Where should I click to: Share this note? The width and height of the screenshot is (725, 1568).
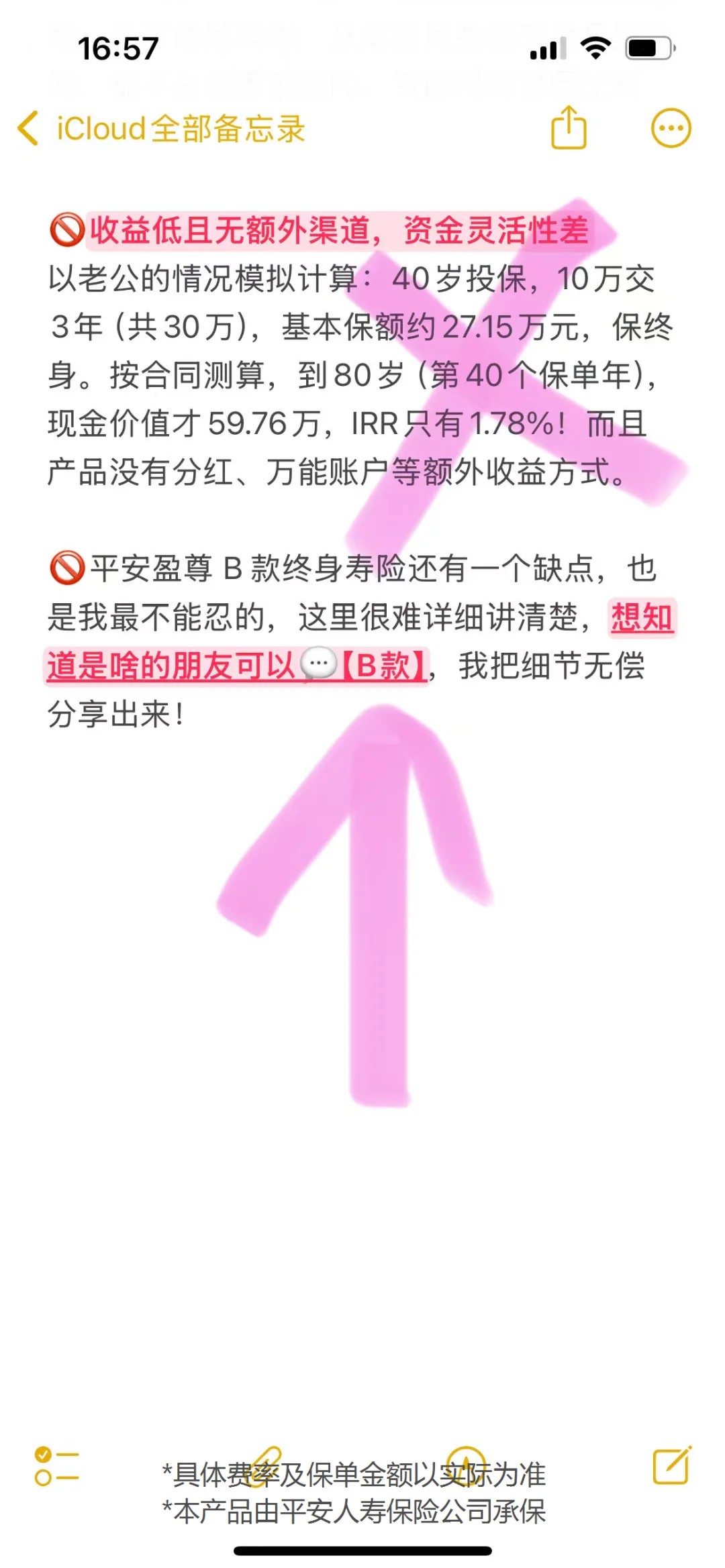coord(569,127)
